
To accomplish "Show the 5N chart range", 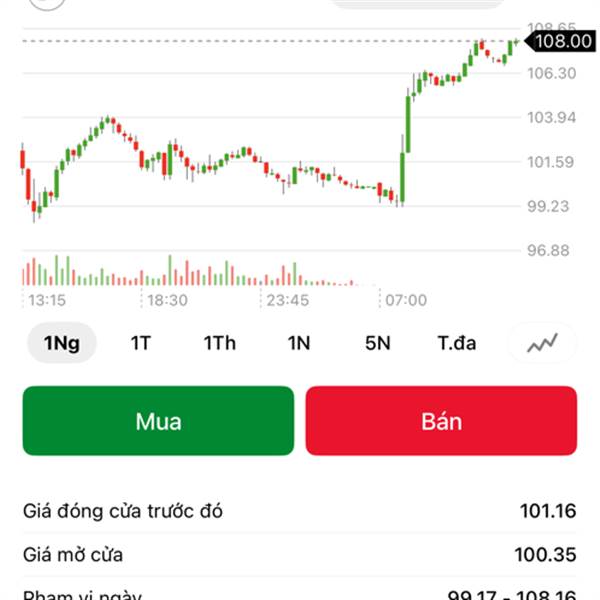I will click(x=377, y=343).
